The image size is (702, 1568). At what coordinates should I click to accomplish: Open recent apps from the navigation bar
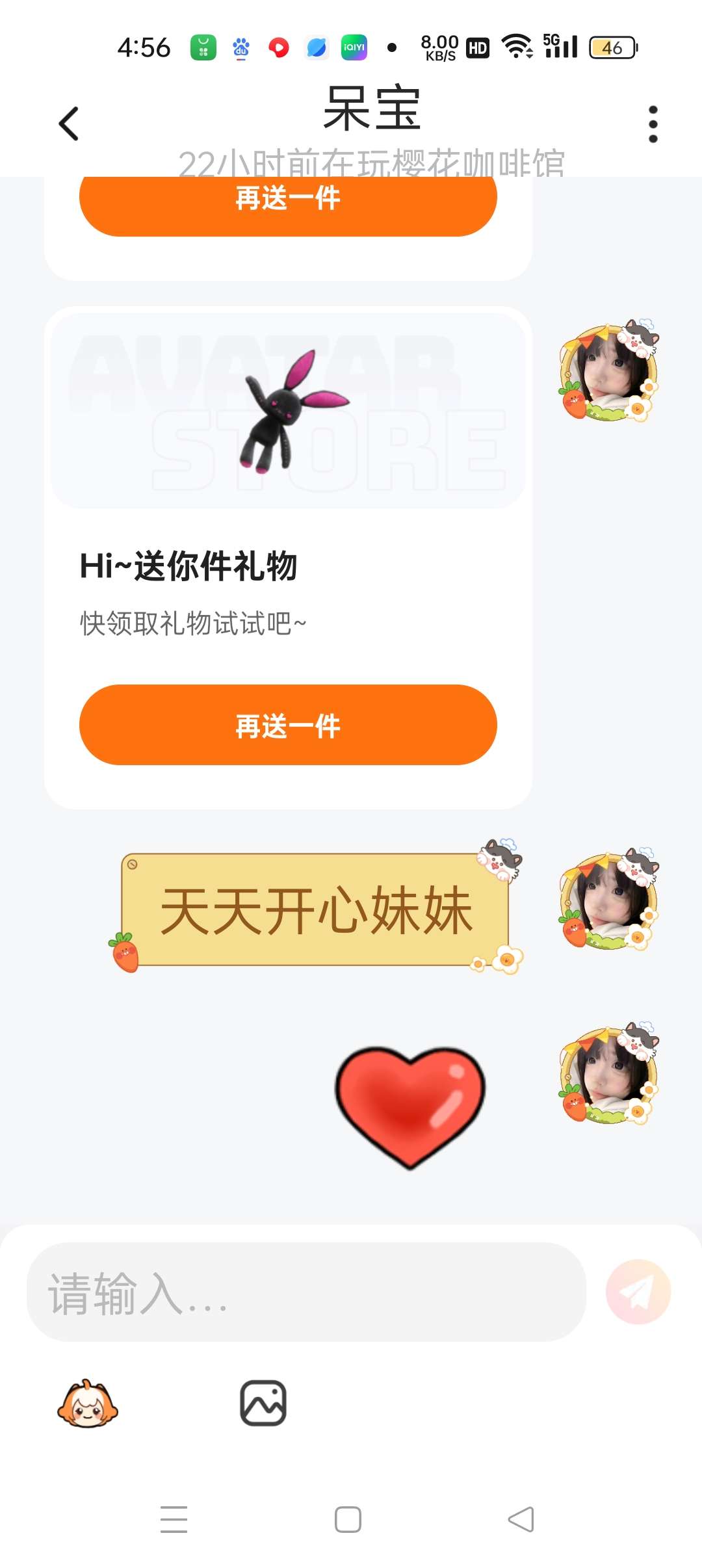[x=174, y=1519]
